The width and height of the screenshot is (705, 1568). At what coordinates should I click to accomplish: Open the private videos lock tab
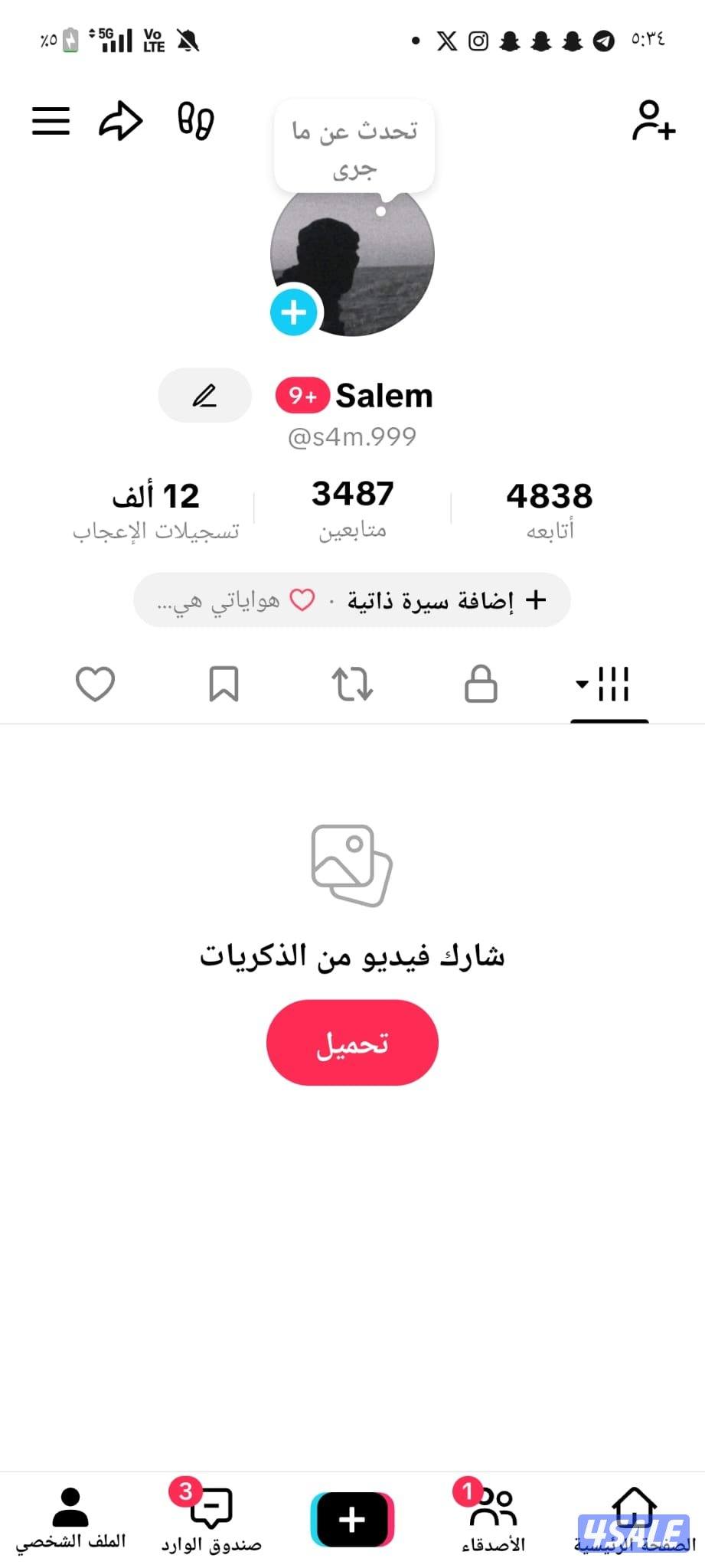(480, 684)
